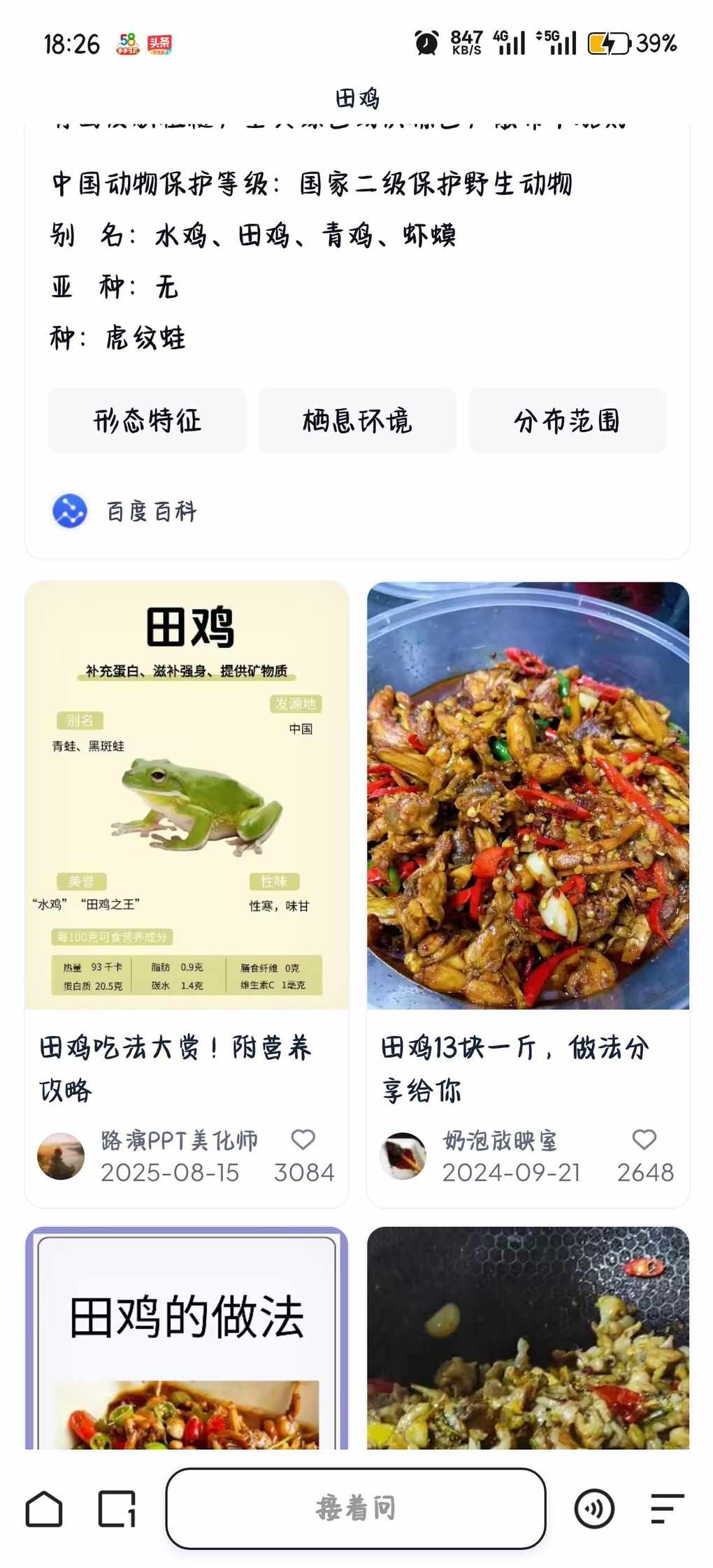
Task: Start voice broadcast with the sound icon
Action: (x=594, y=1508)
